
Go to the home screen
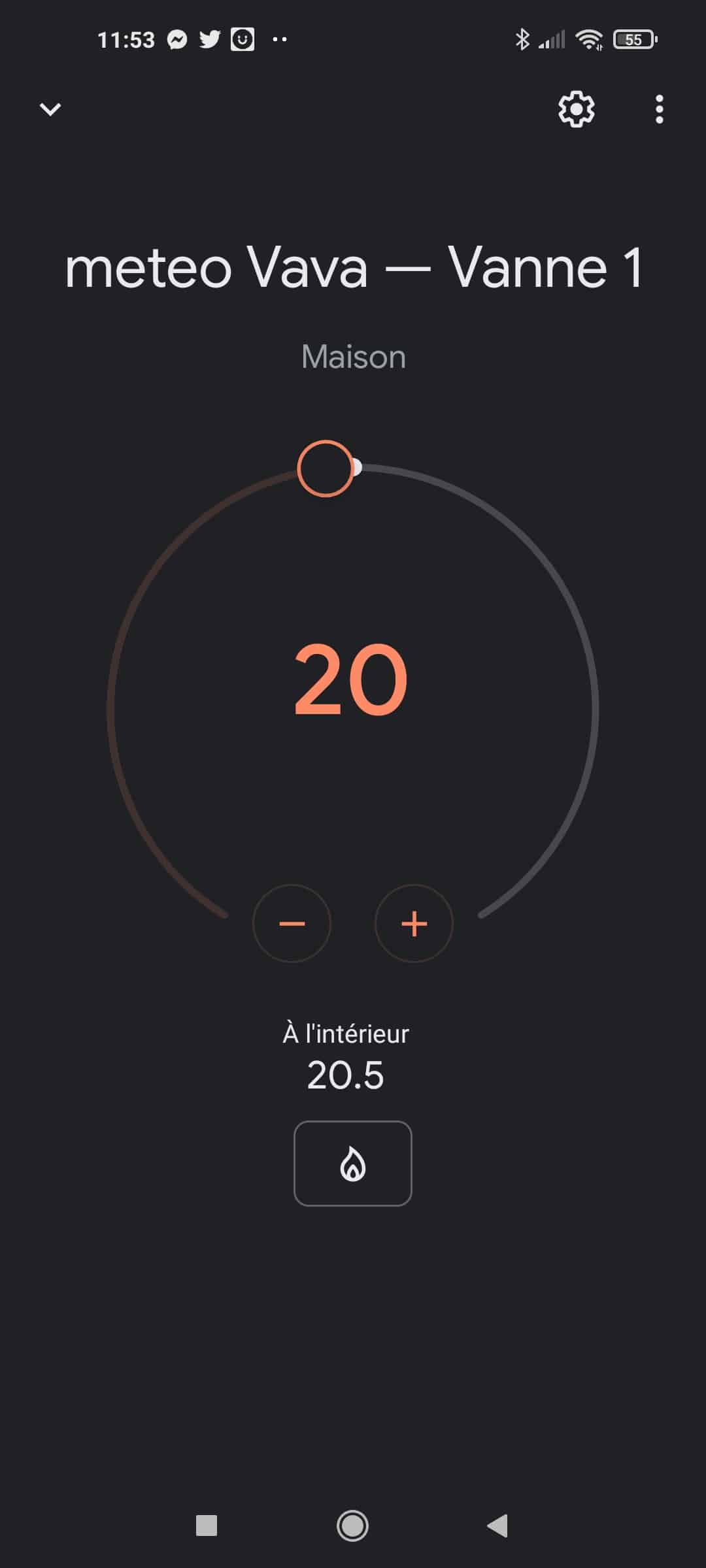tap(352, 1526)
